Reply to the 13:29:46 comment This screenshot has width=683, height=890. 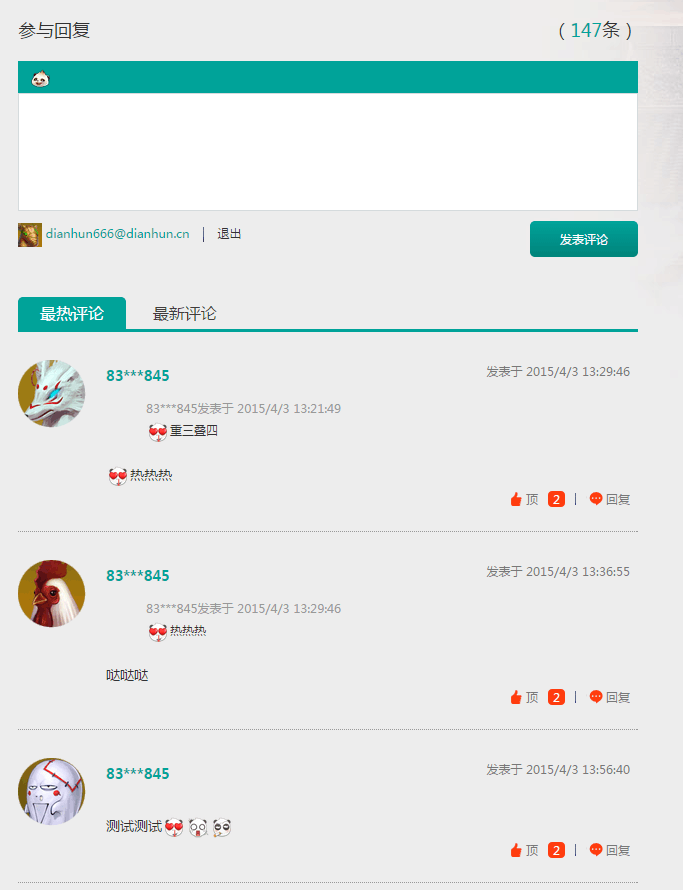tap(610, 499)
